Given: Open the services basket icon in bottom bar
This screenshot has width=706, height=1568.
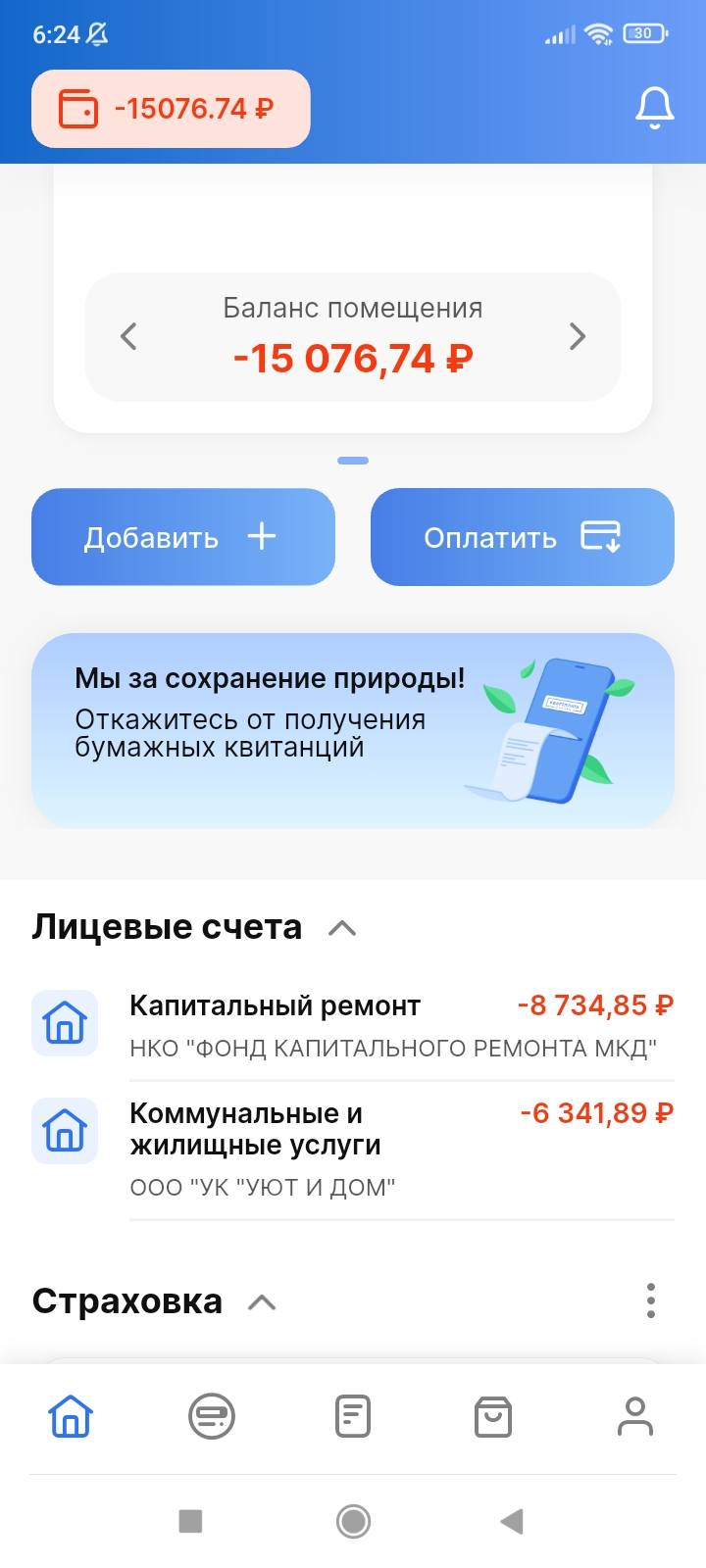Looking at the screenshot, I should coord(494,1415).
